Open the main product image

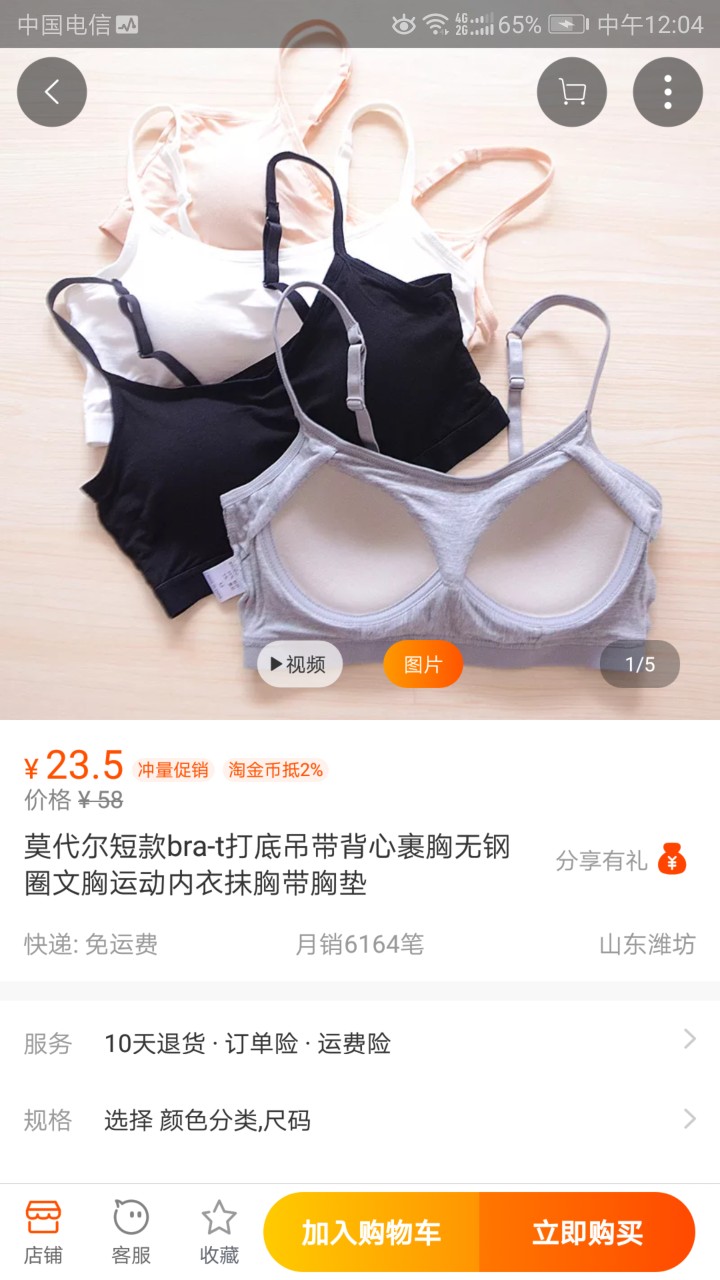click(360, 380)
